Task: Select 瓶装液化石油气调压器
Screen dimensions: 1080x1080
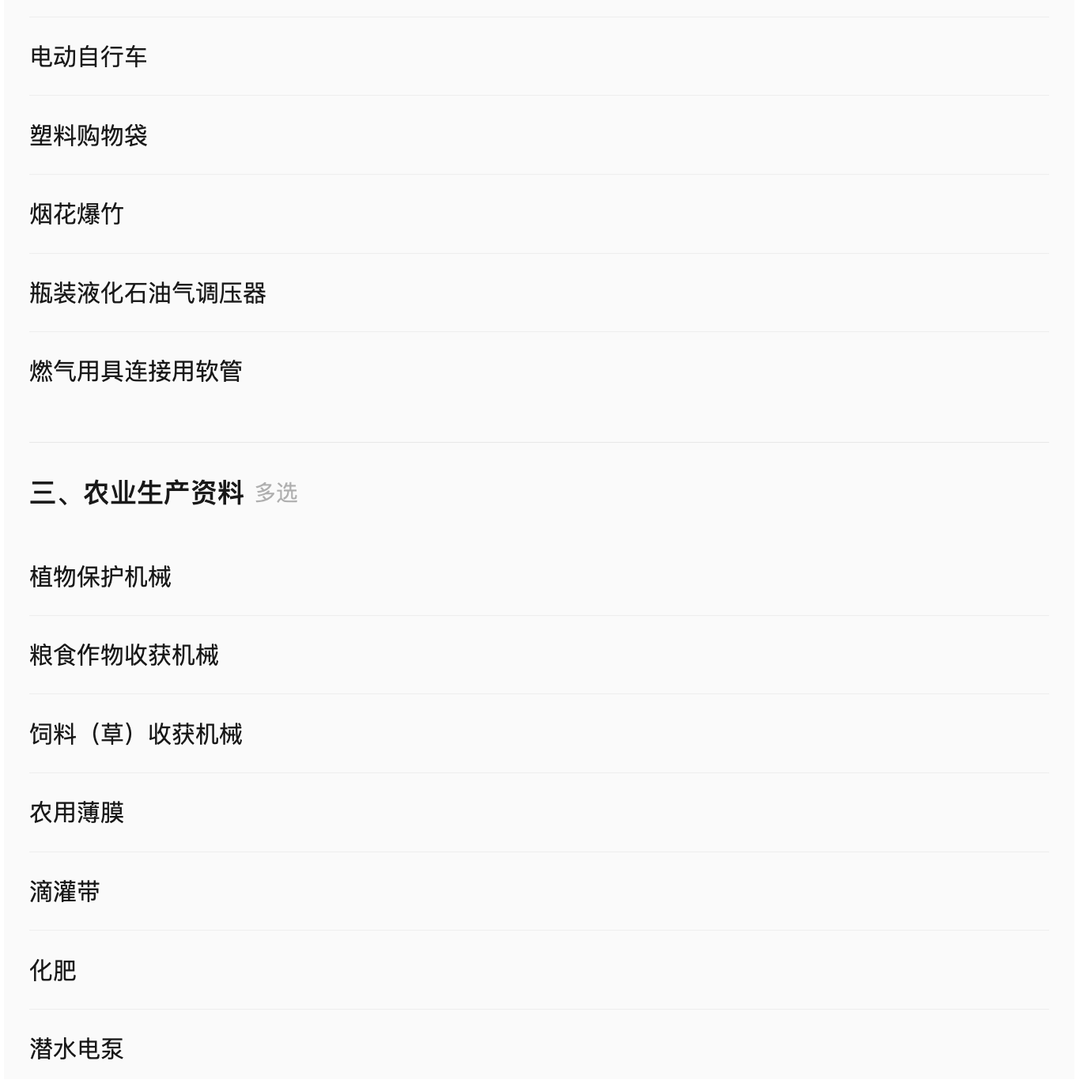Action: [148, 293]
